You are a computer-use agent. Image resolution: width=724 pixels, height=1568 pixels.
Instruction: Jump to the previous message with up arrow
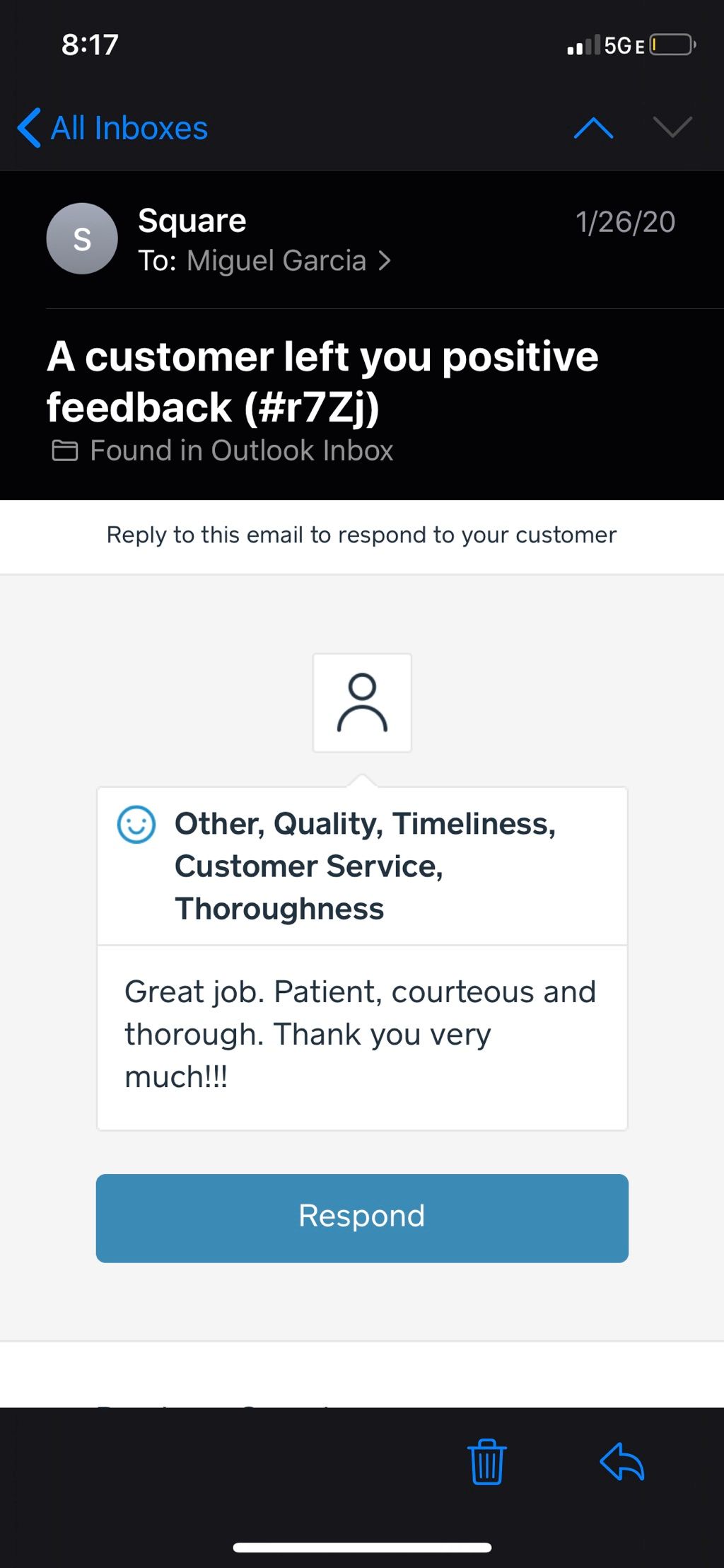click(593, 128)
